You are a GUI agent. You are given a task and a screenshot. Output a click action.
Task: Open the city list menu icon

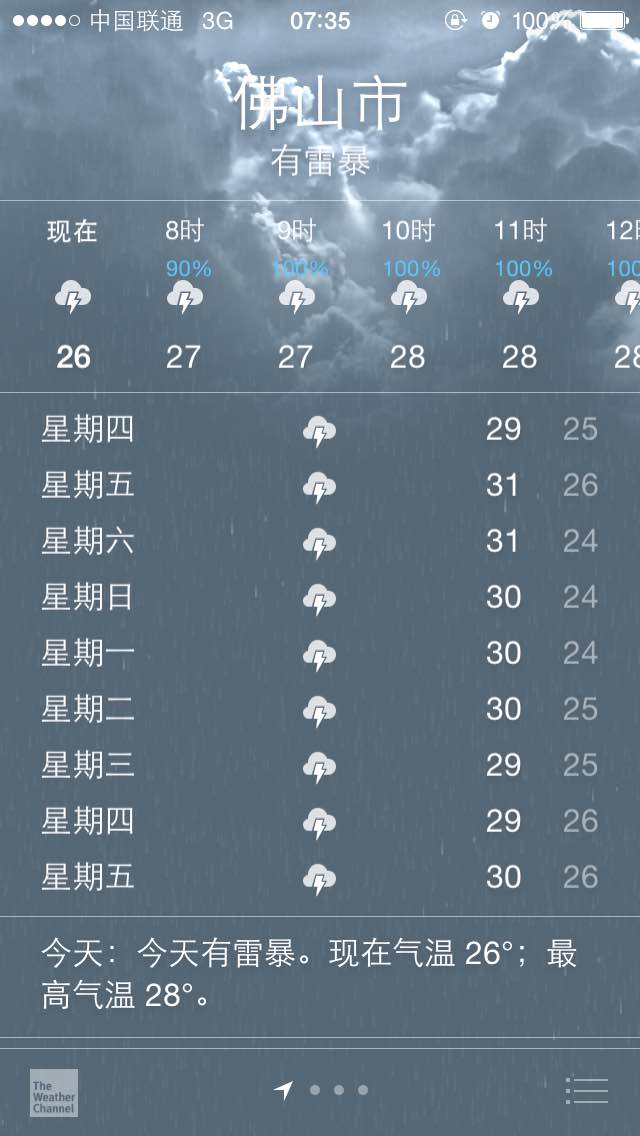click(586, 1090)
